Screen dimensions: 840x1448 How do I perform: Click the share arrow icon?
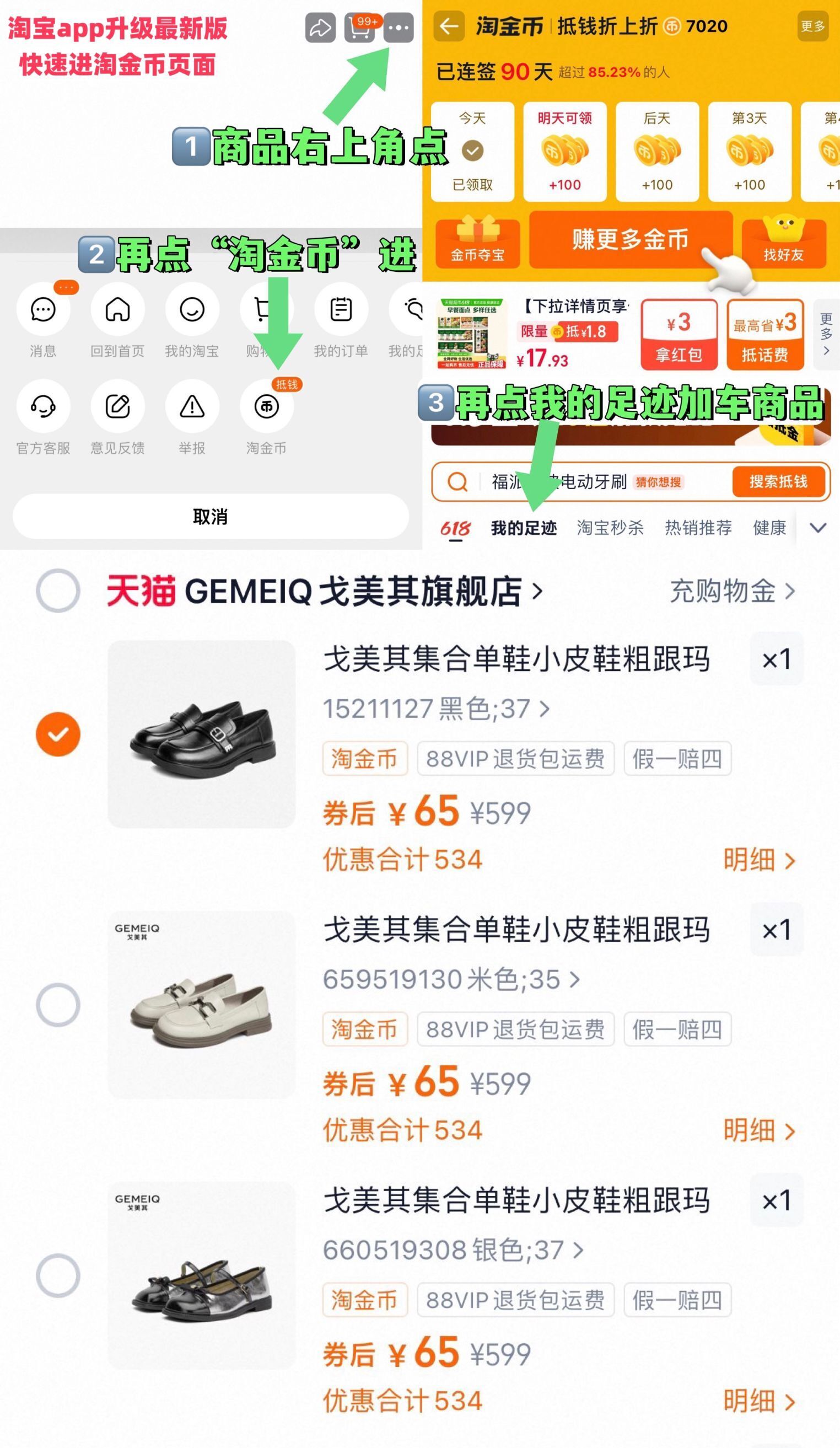pyautogui.click(x=322, y=29)
